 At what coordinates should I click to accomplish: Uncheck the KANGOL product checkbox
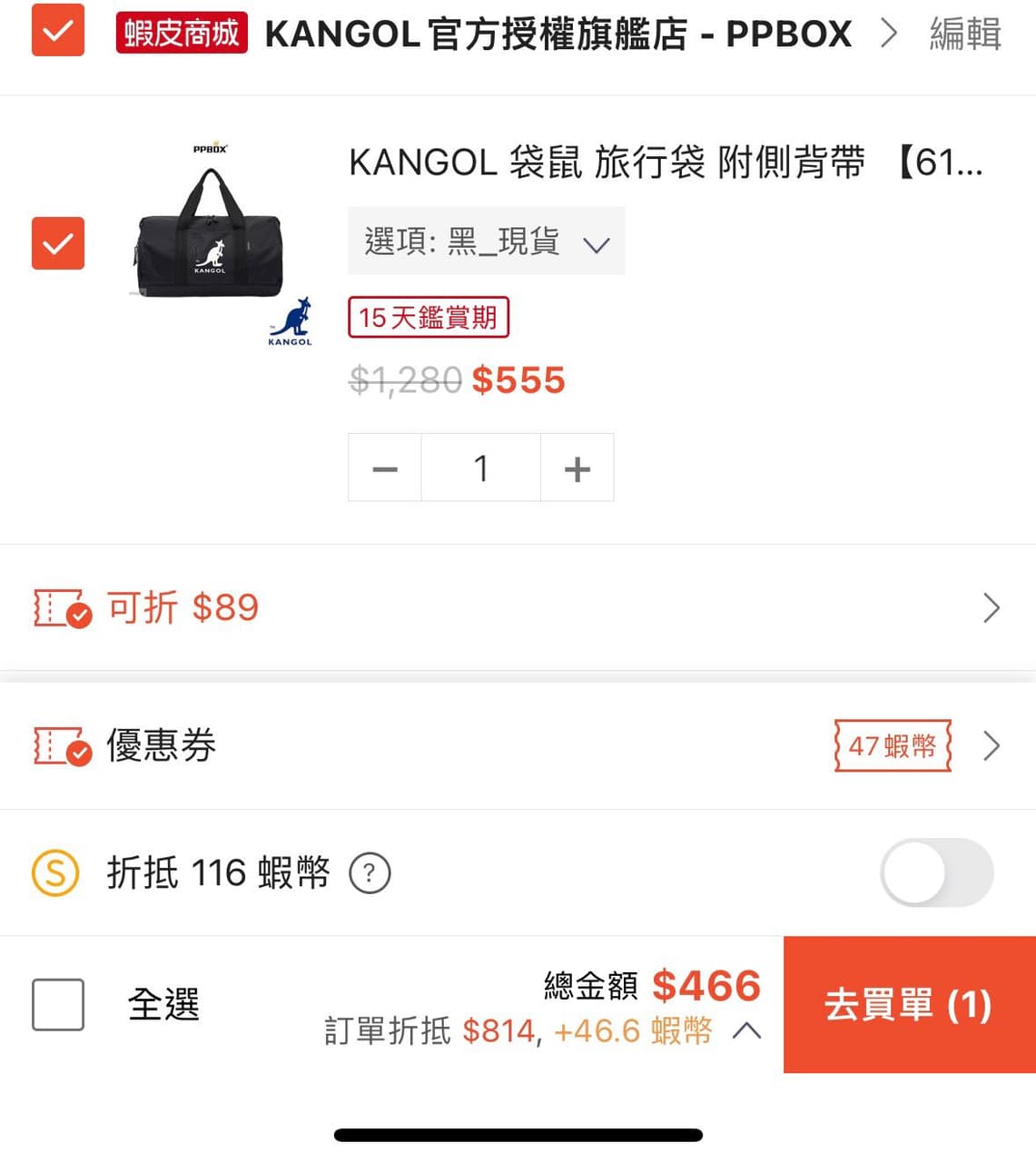57,243
